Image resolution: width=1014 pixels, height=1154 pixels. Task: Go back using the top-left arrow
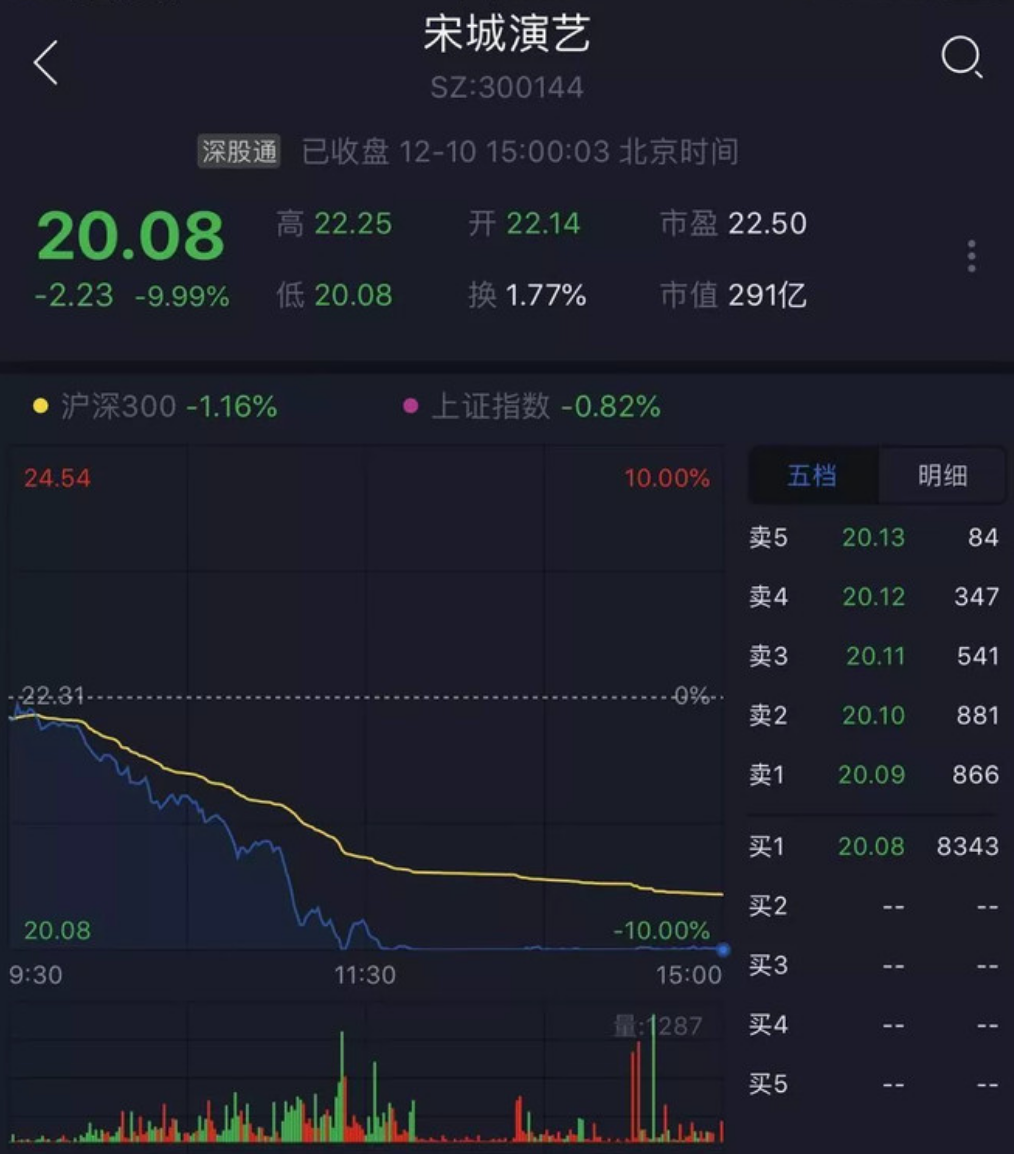pyautogui.click(x=46, y=63)
